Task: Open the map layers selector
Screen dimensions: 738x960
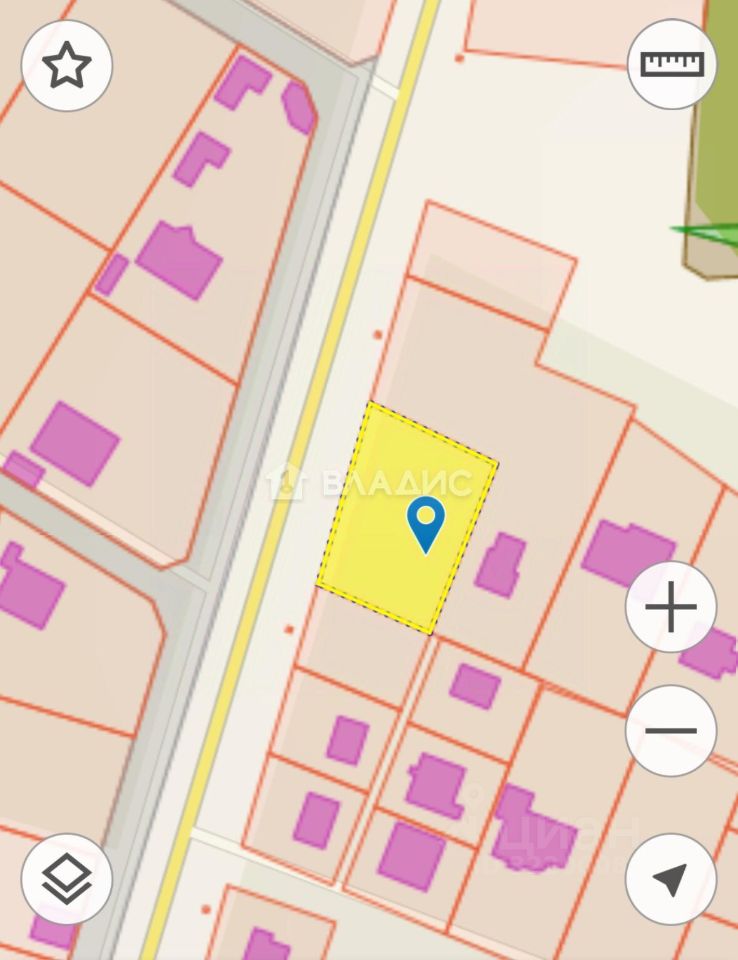Action: [67, 879]
